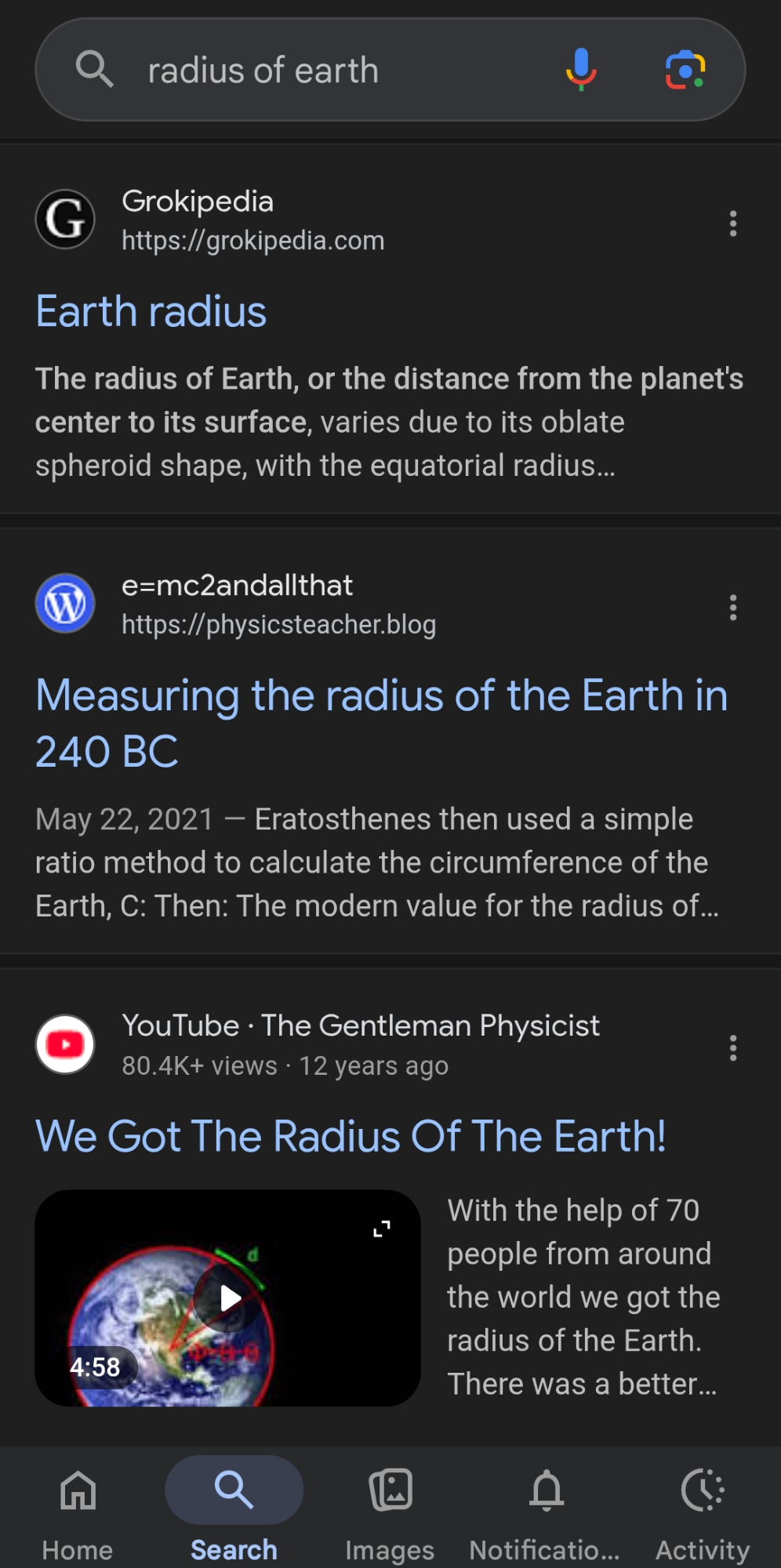Open more options for e=mc2andallthat result

tap(732, 608)
